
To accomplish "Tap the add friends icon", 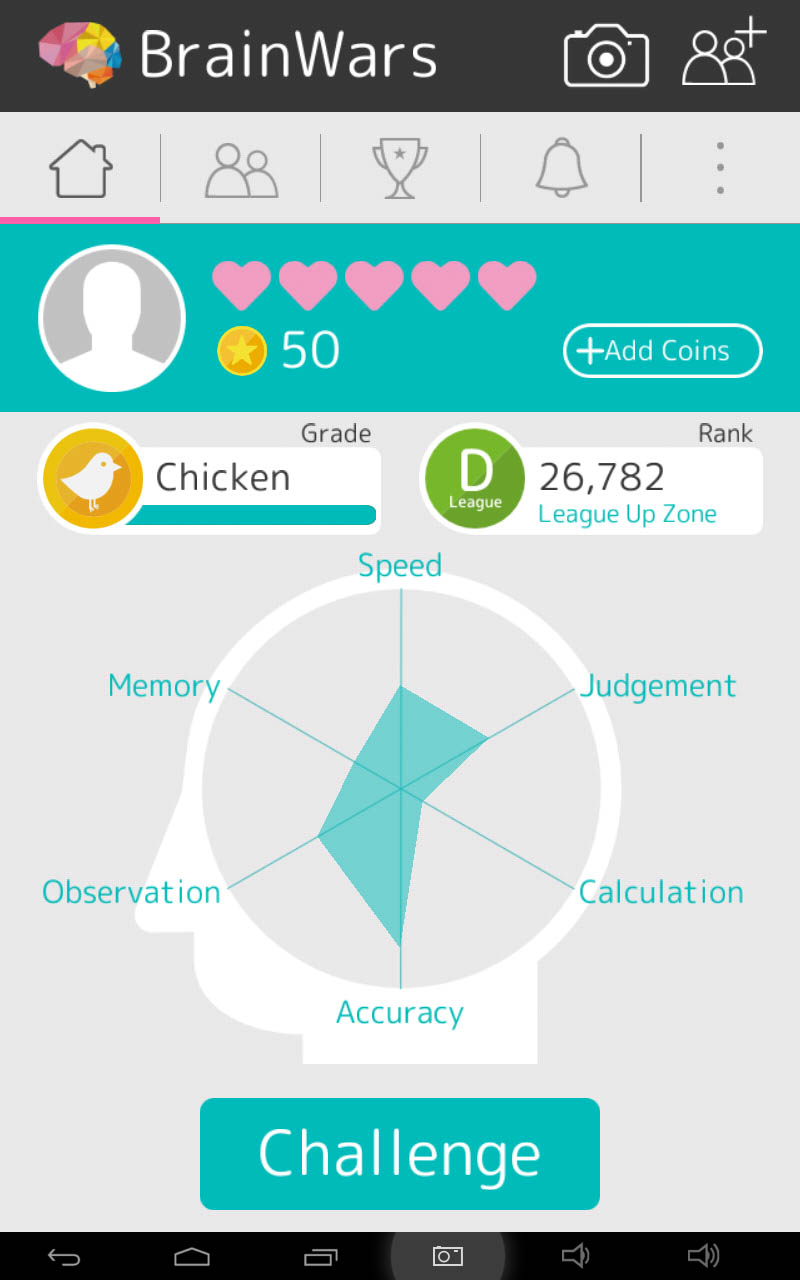I will (x=723, y=57).
